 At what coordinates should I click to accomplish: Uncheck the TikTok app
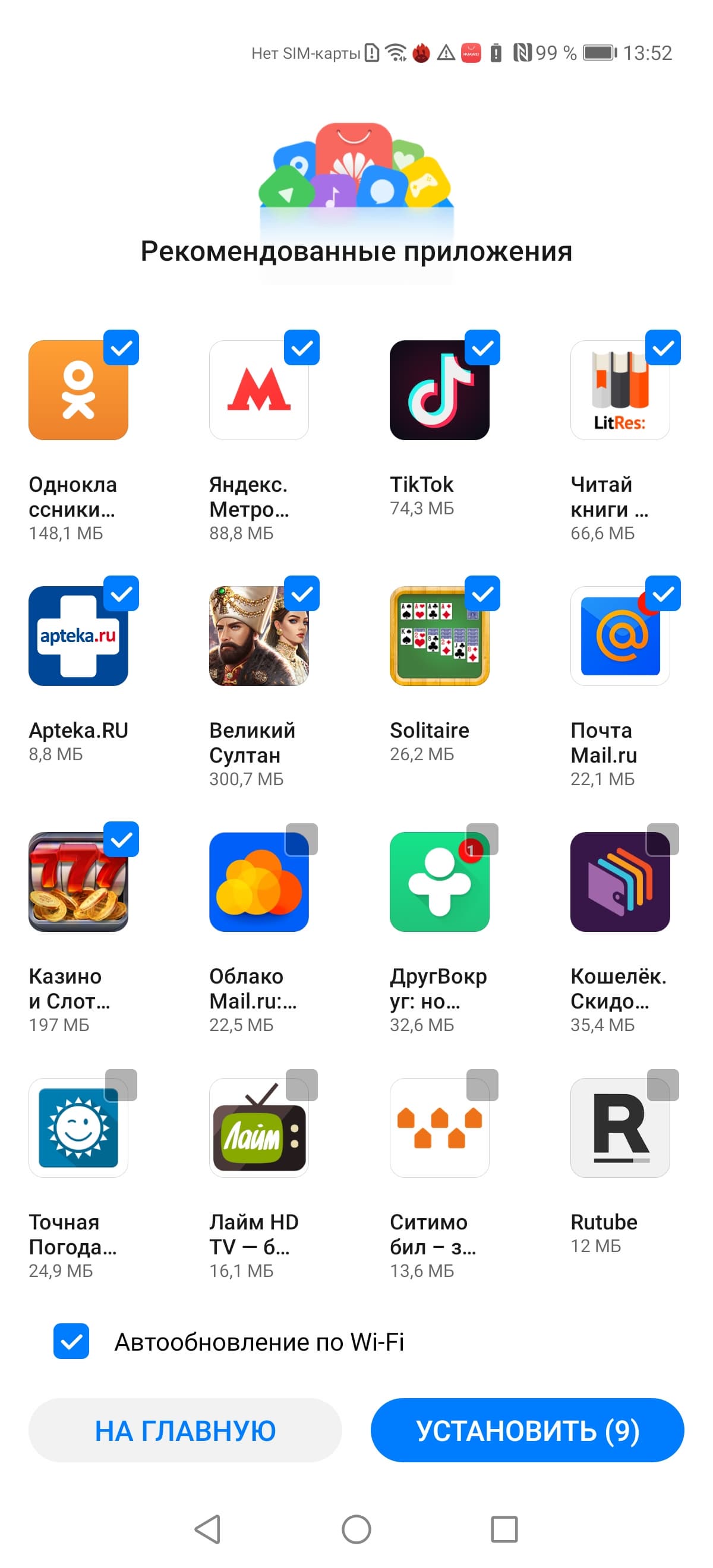pyautogui.click(x=482, y=348)
